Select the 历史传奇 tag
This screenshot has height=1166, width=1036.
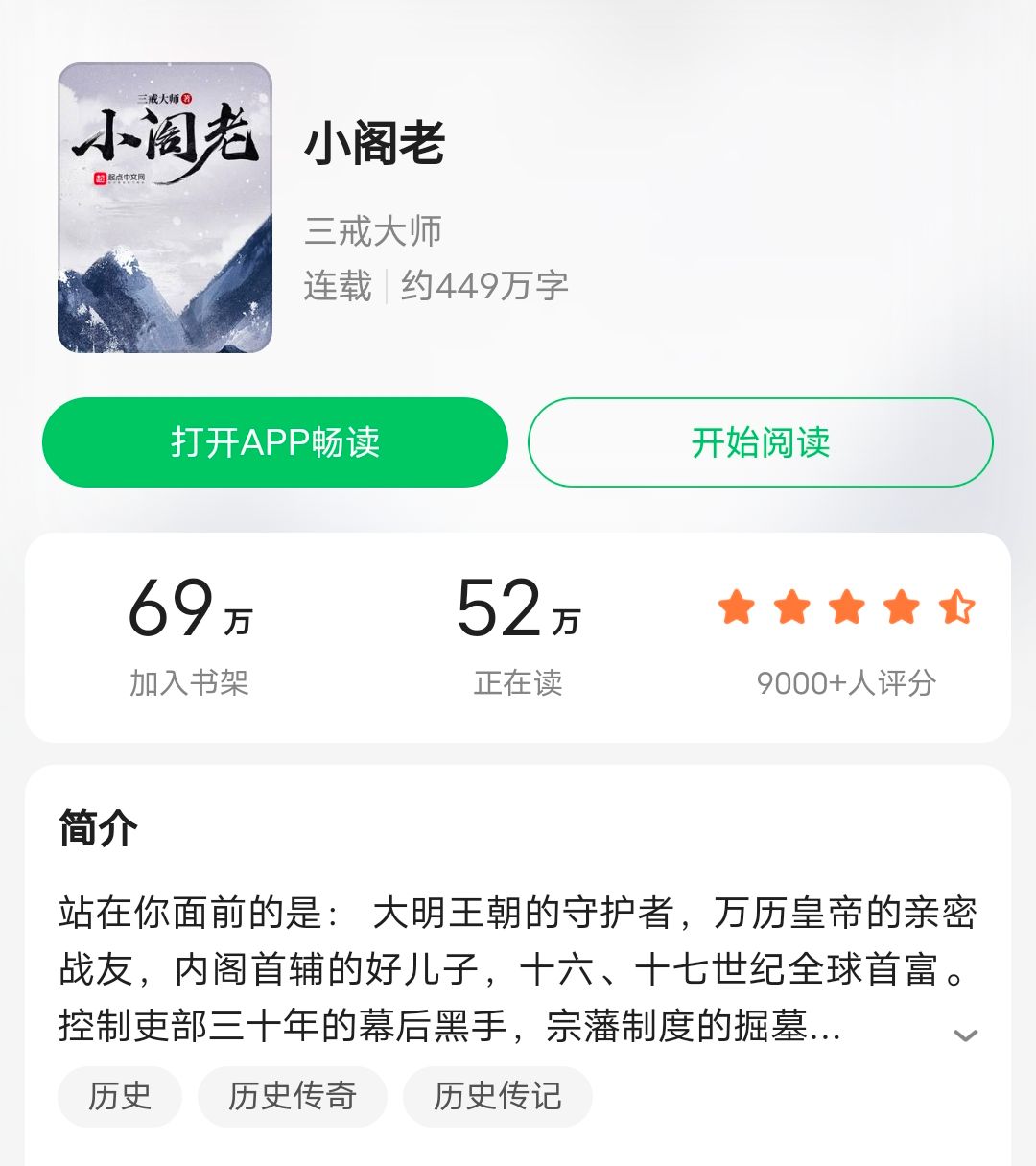[291, 1096]
